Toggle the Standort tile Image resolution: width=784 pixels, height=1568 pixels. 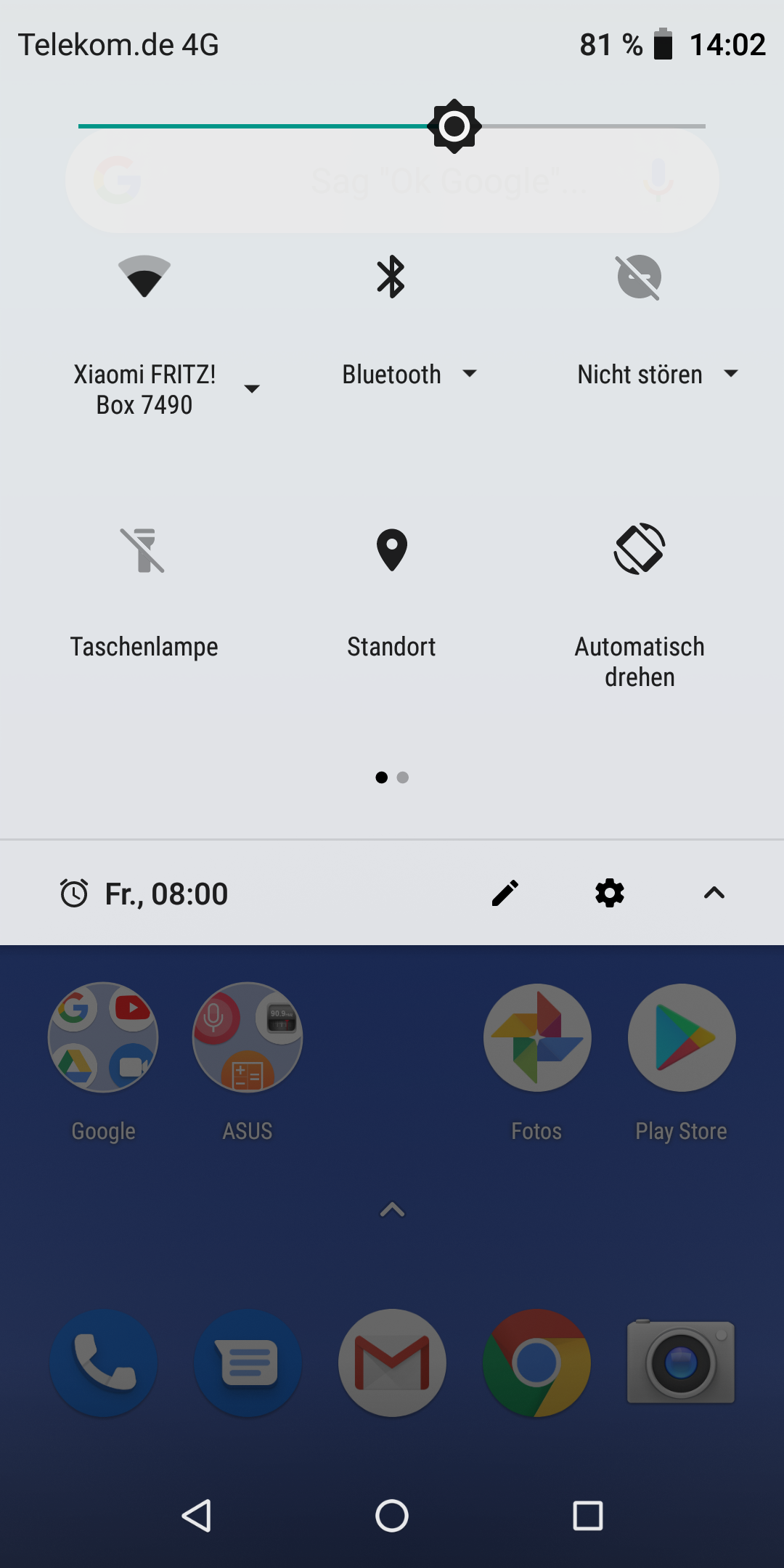[391, 550]
